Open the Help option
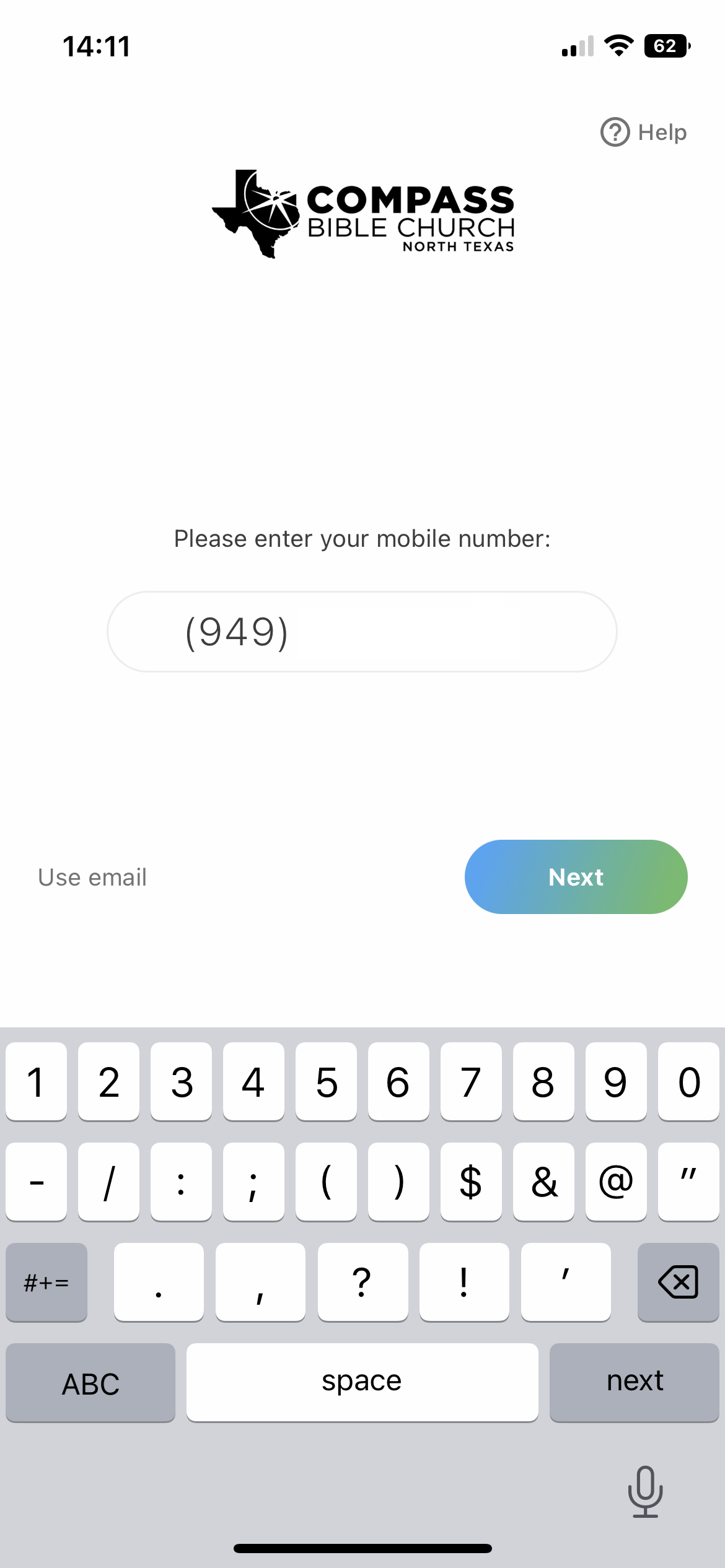The width and height of the screenshot is (725, 1568). 643,132
